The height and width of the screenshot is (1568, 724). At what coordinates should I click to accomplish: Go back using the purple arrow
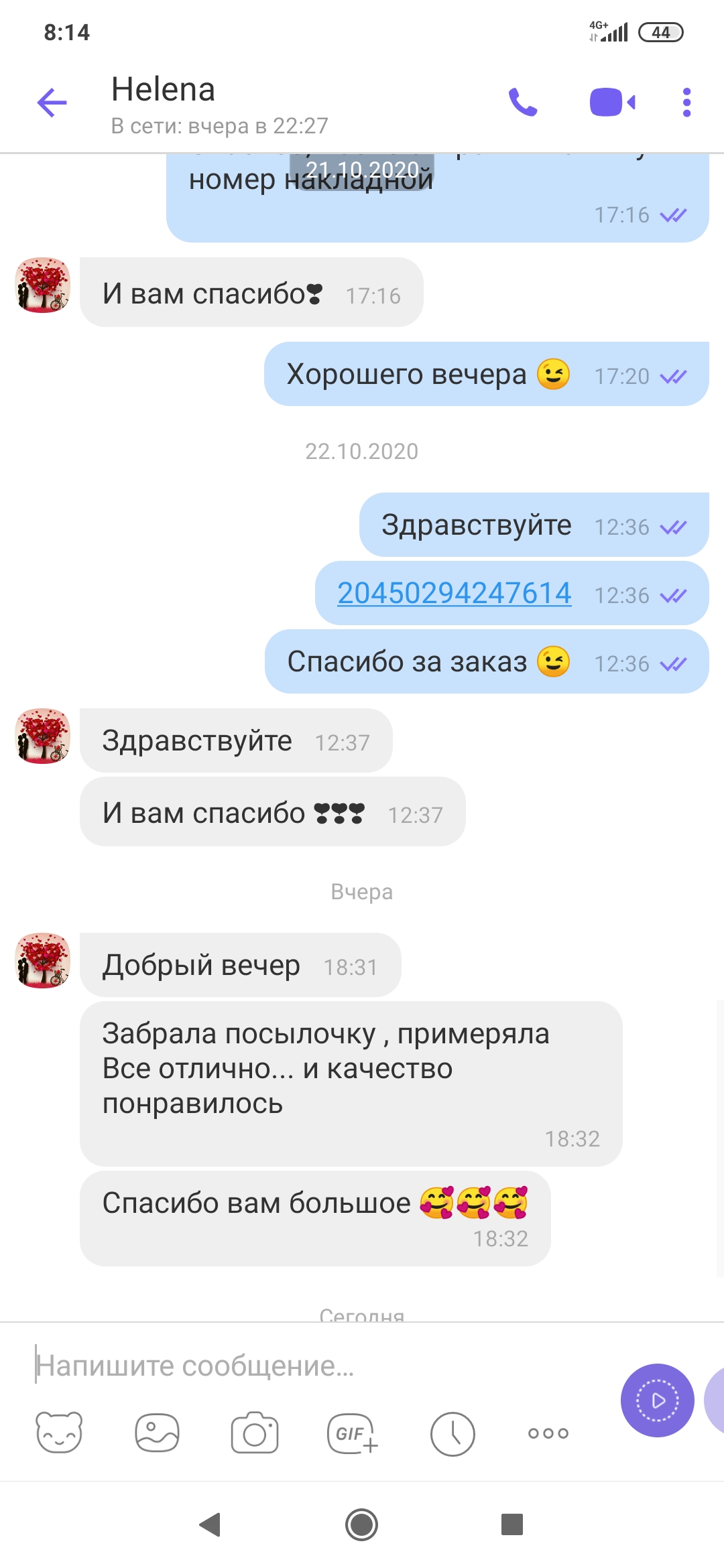pyautogui.click(x=52, y=103)
